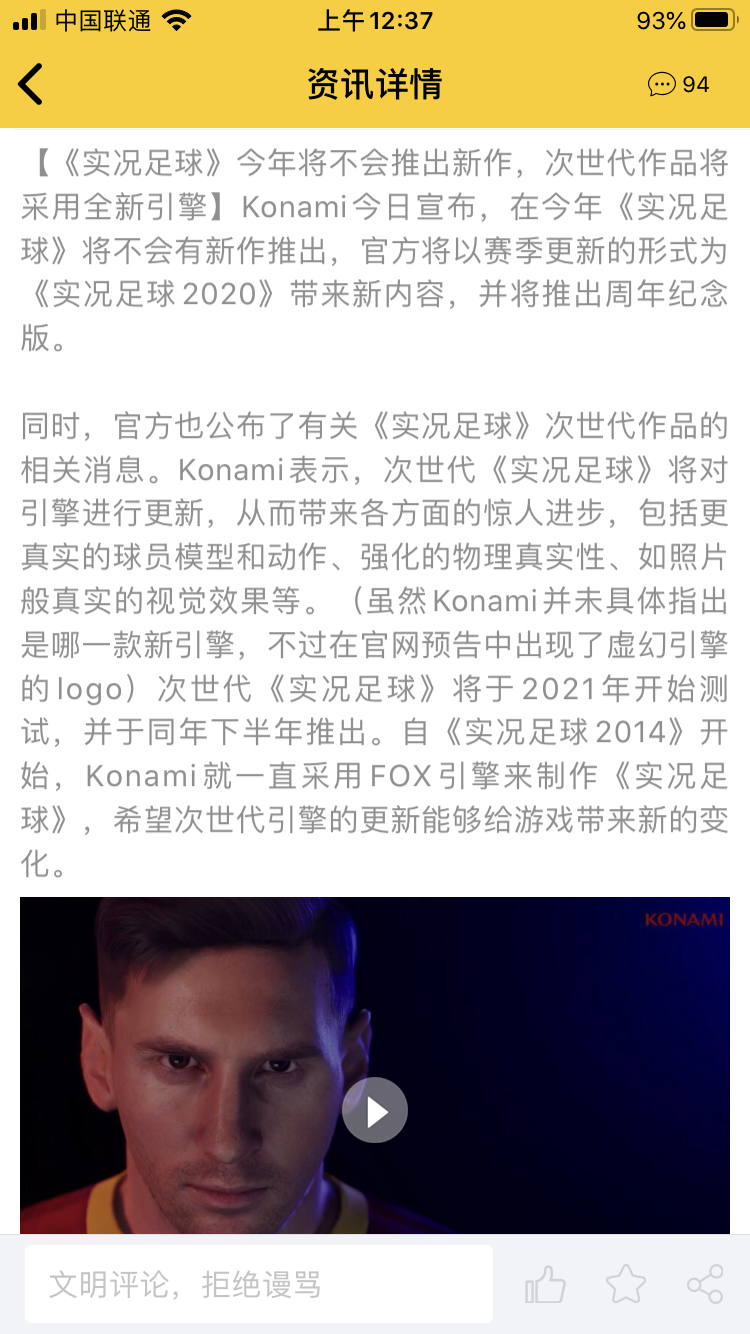The width and height of the screenshot is (750, 1334).
Task: Favorite the article with star icon
Action: (626, 1284)
